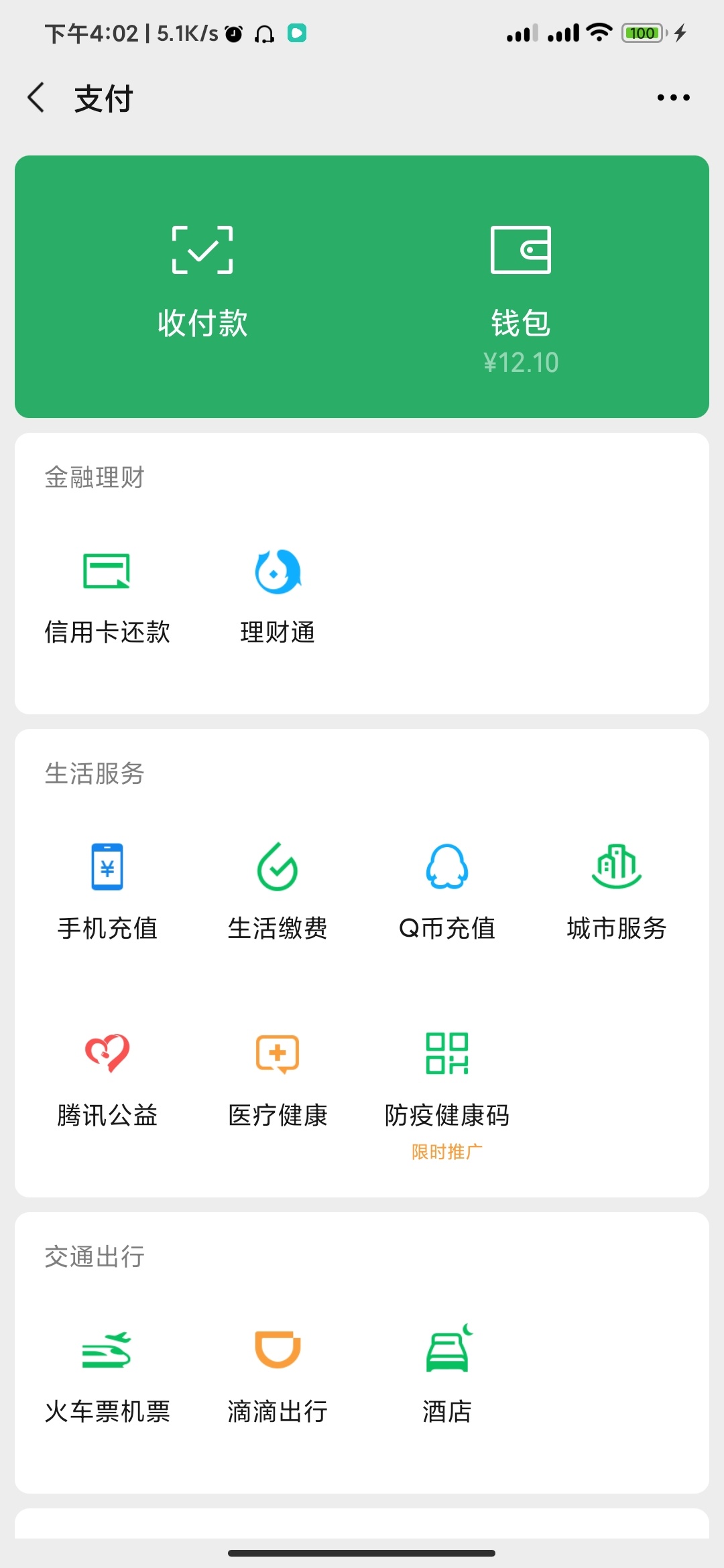Open 收付款 to pay or receive
724x1568 pixels.
pos(202,283)
